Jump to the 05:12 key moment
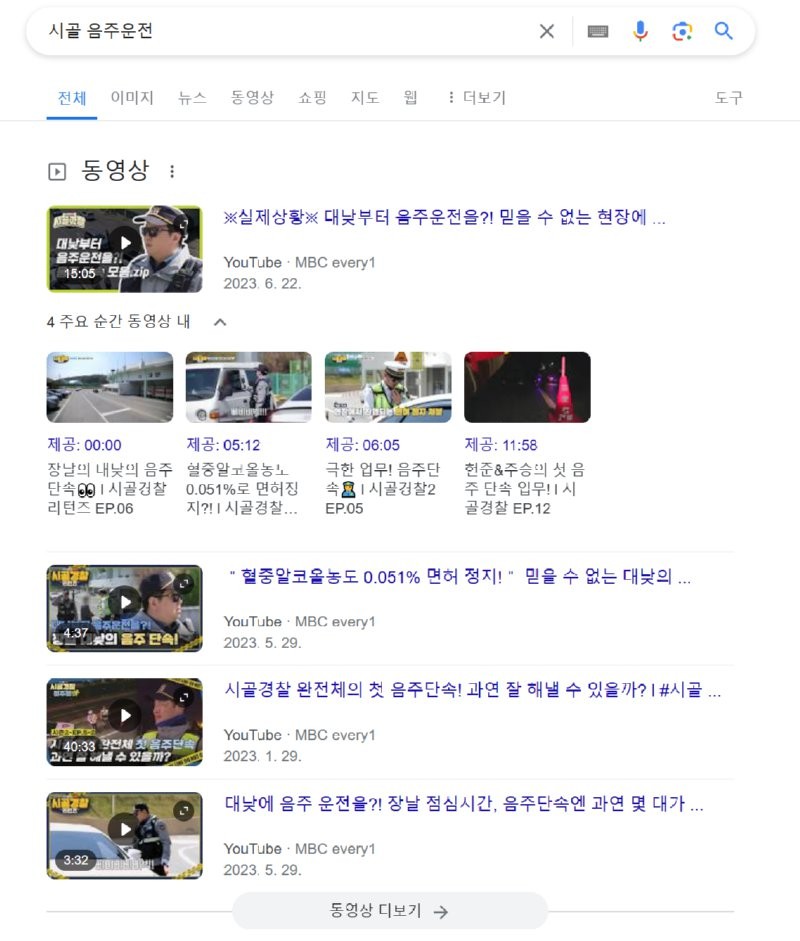 click(248, 387)
